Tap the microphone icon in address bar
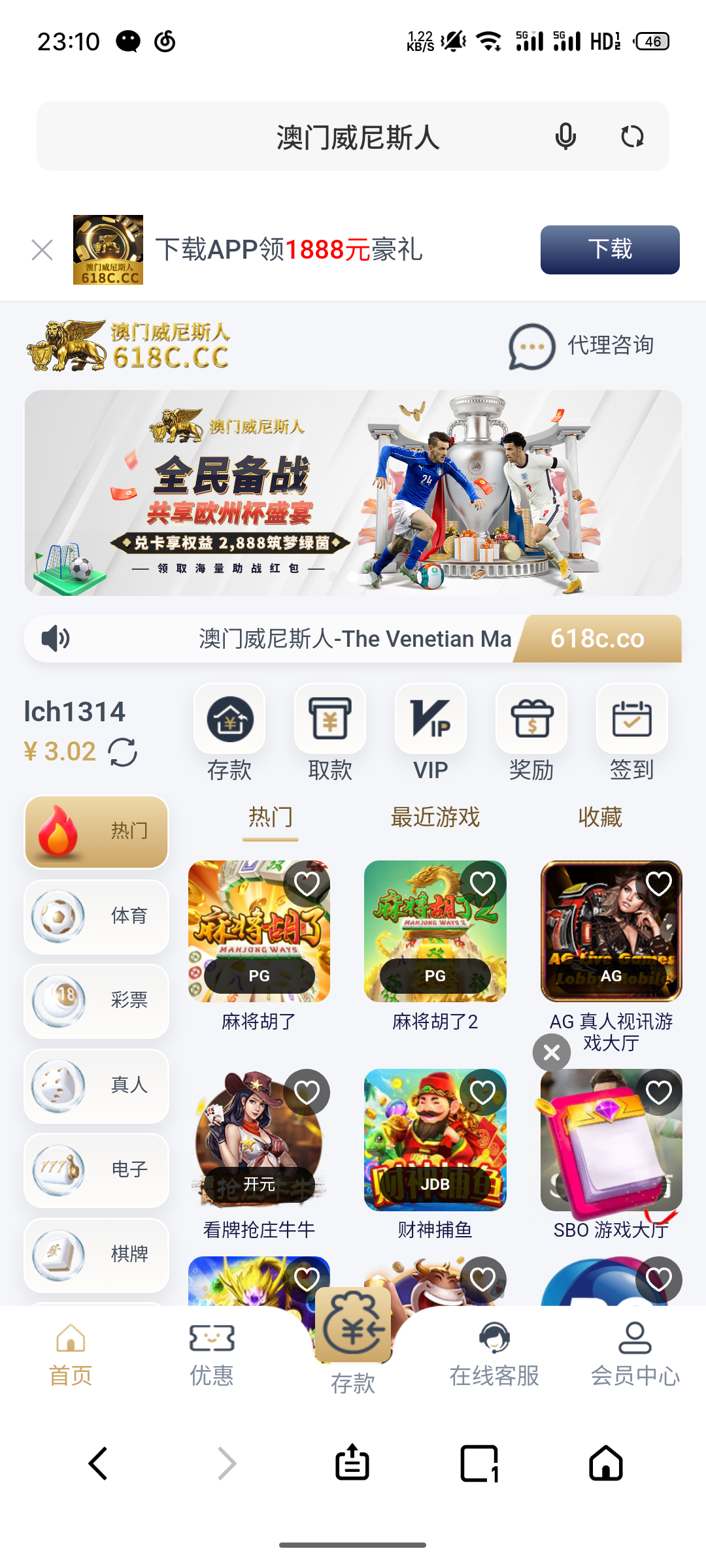 pyautogui.click(x=565, y=137)
